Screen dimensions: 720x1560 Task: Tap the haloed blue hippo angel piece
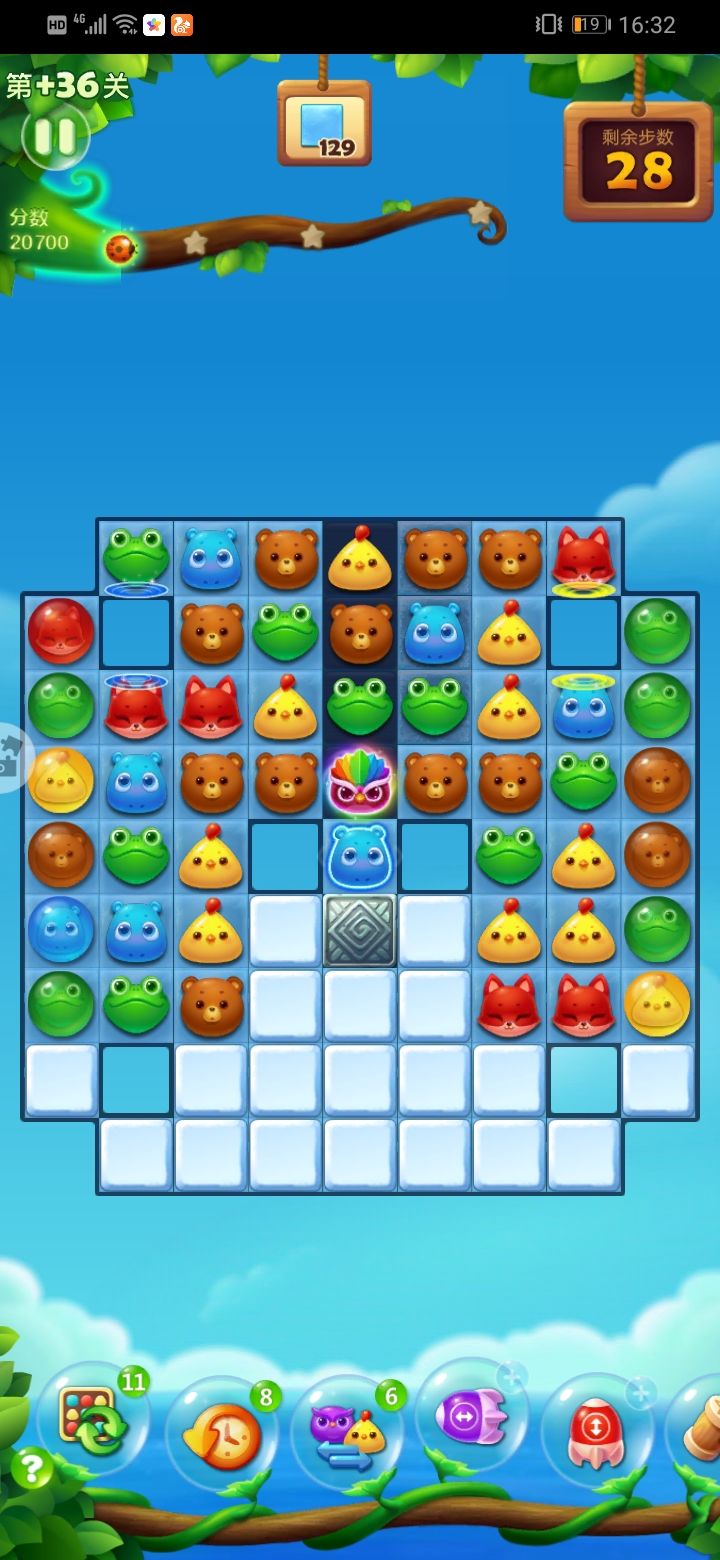[585, 707]
